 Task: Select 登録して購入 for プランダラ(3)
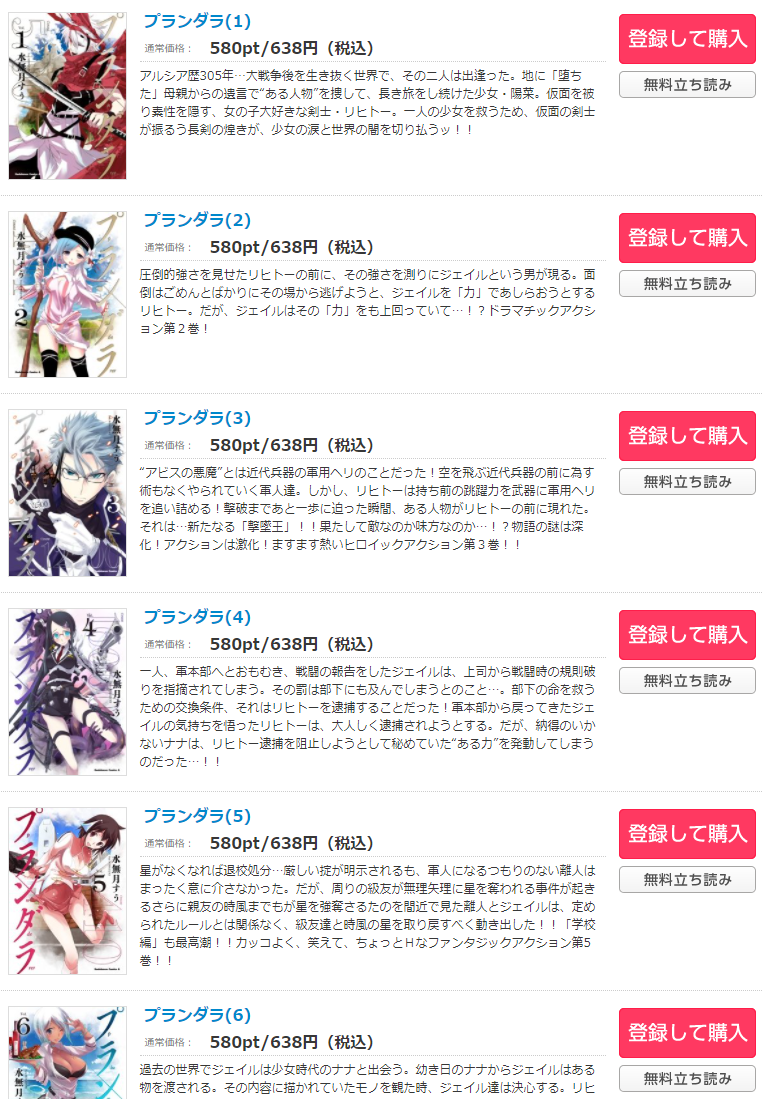coord(687,436)
